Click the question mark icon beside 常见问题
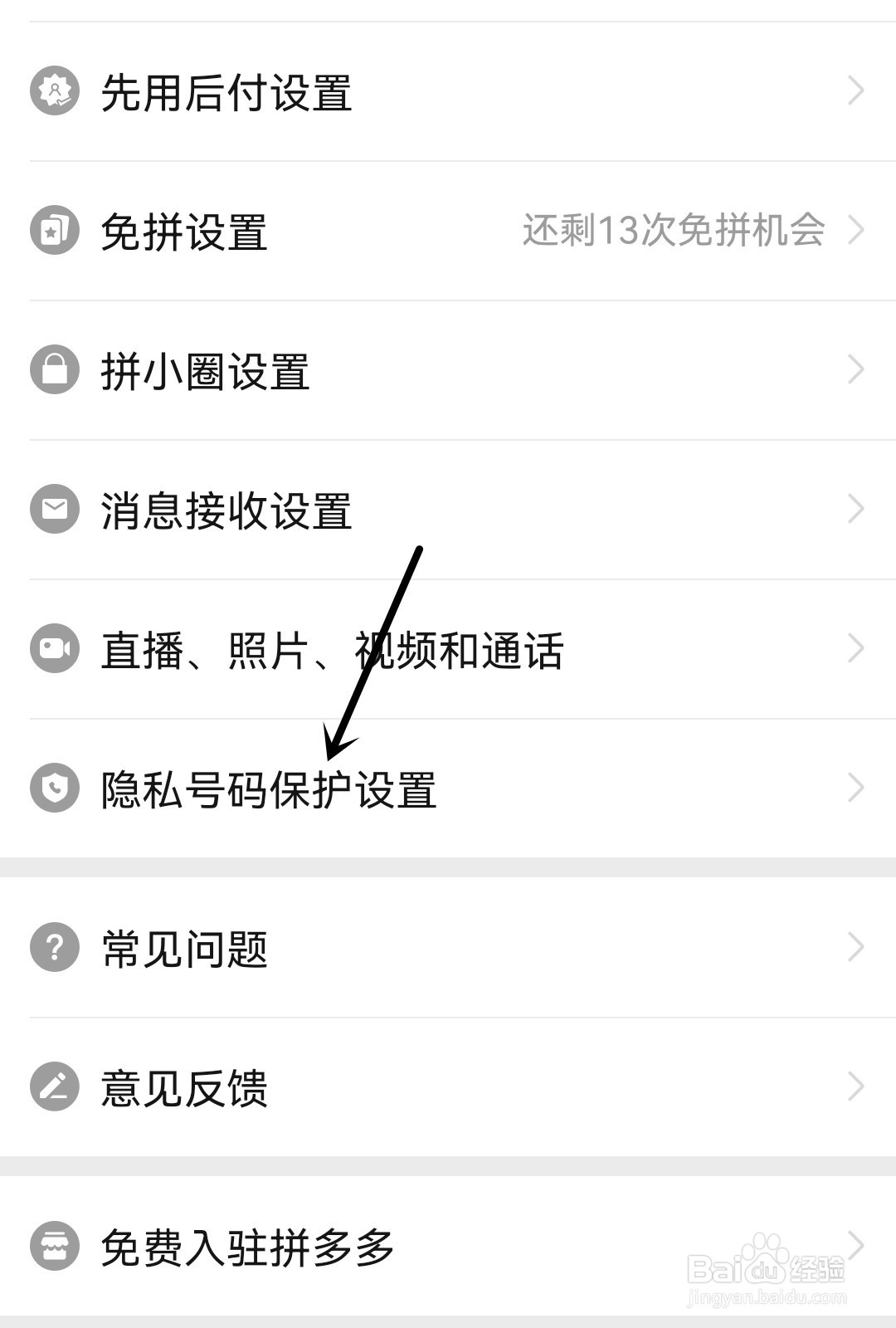Viewport: 896px width, 1328px height. (x=53, y=946)
